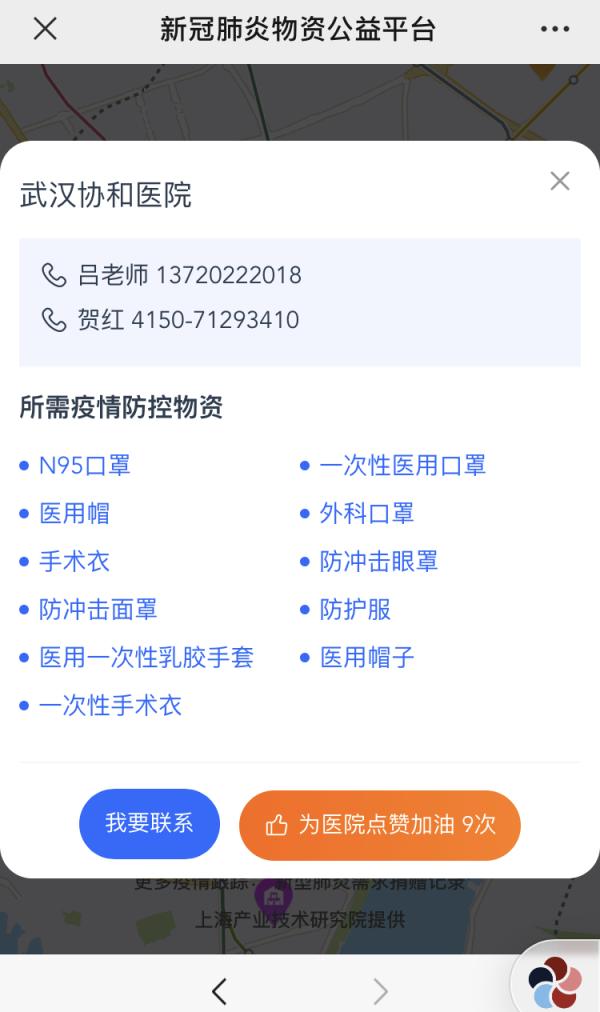The width and height of the screenshot is (600, 1012).
Task: Call 吕老师 phone number
Action: [x=172, y=274]
